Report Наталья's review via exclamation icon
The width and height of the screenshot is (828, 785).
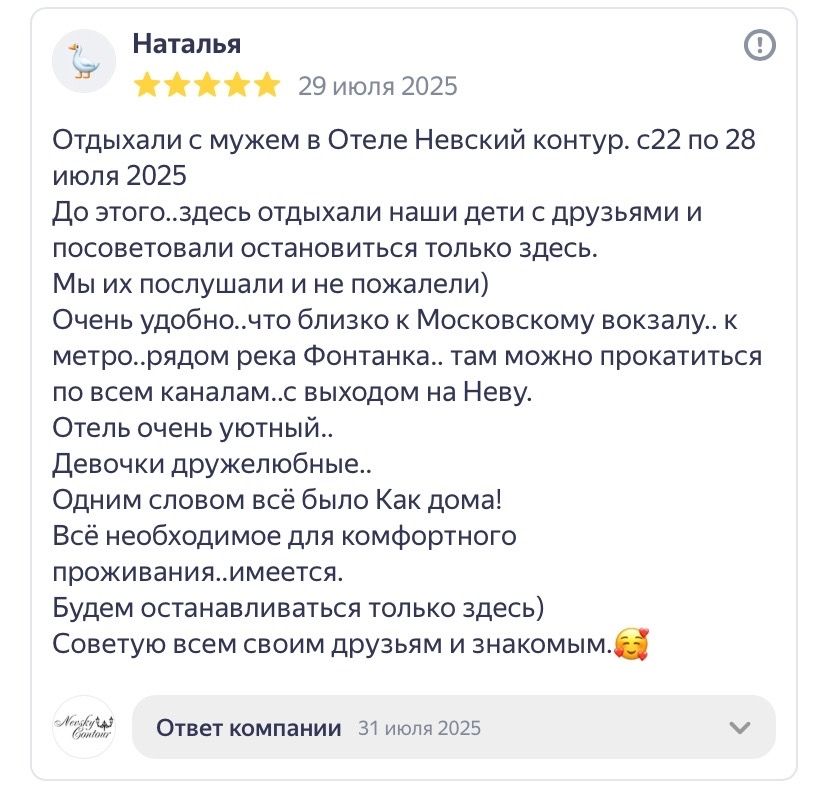pyautogui.click(x=760, y=45)
